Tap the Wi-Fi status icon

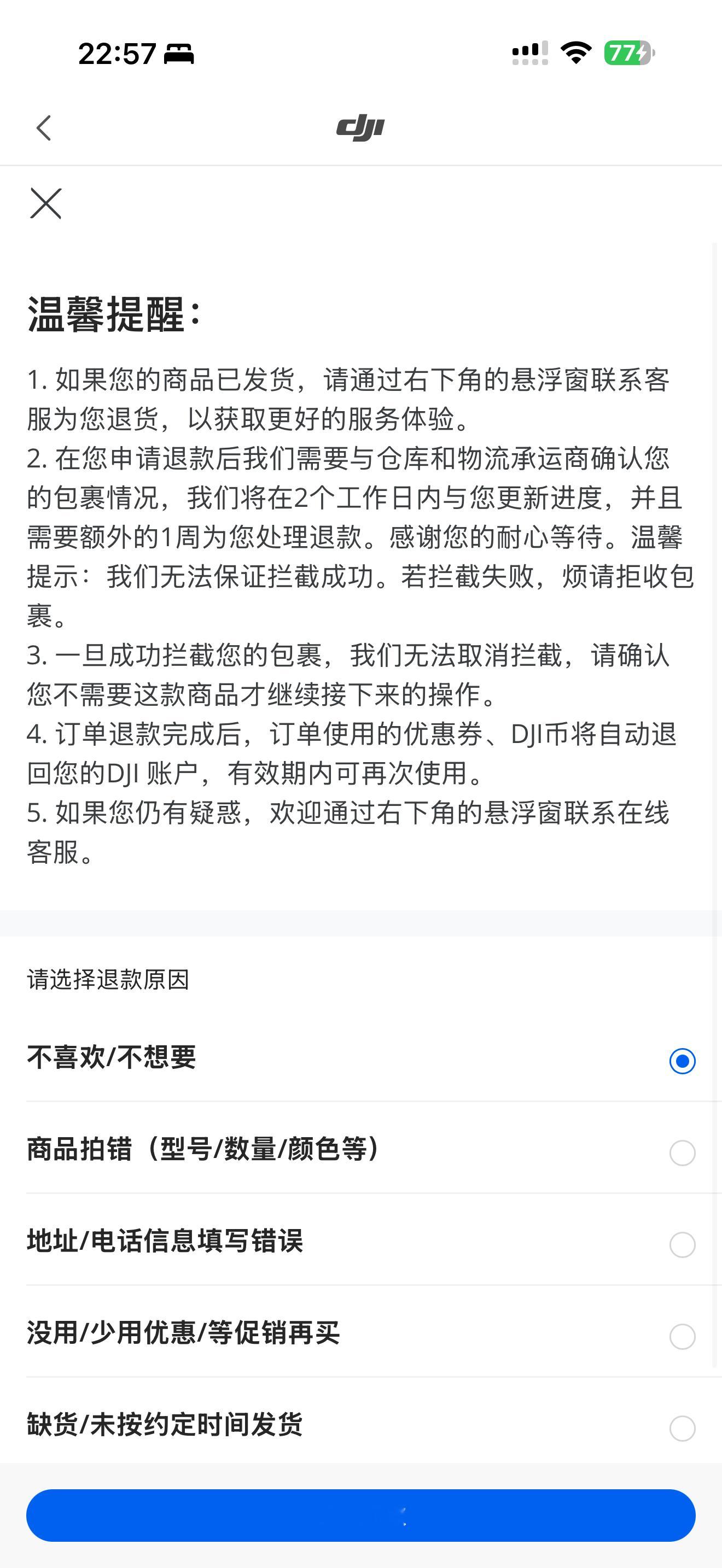pyautogui.click(x=575, y=54)
